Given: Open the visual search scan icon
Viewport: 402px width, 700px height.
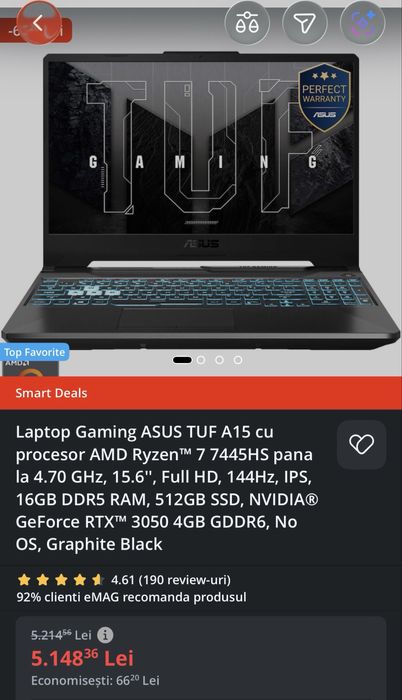Looking at the screenshot, I should point(363,23).
